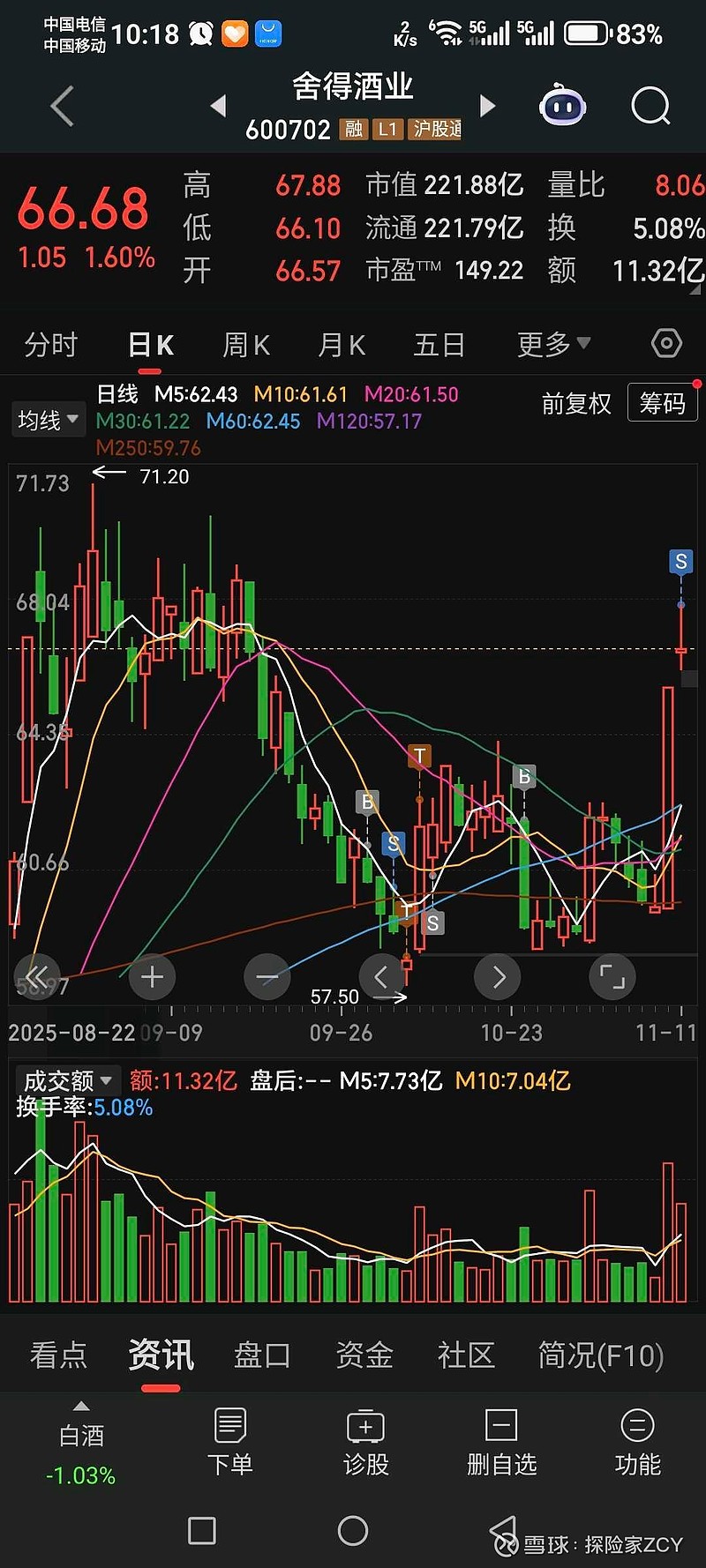Open the stock search

point(650,106)
